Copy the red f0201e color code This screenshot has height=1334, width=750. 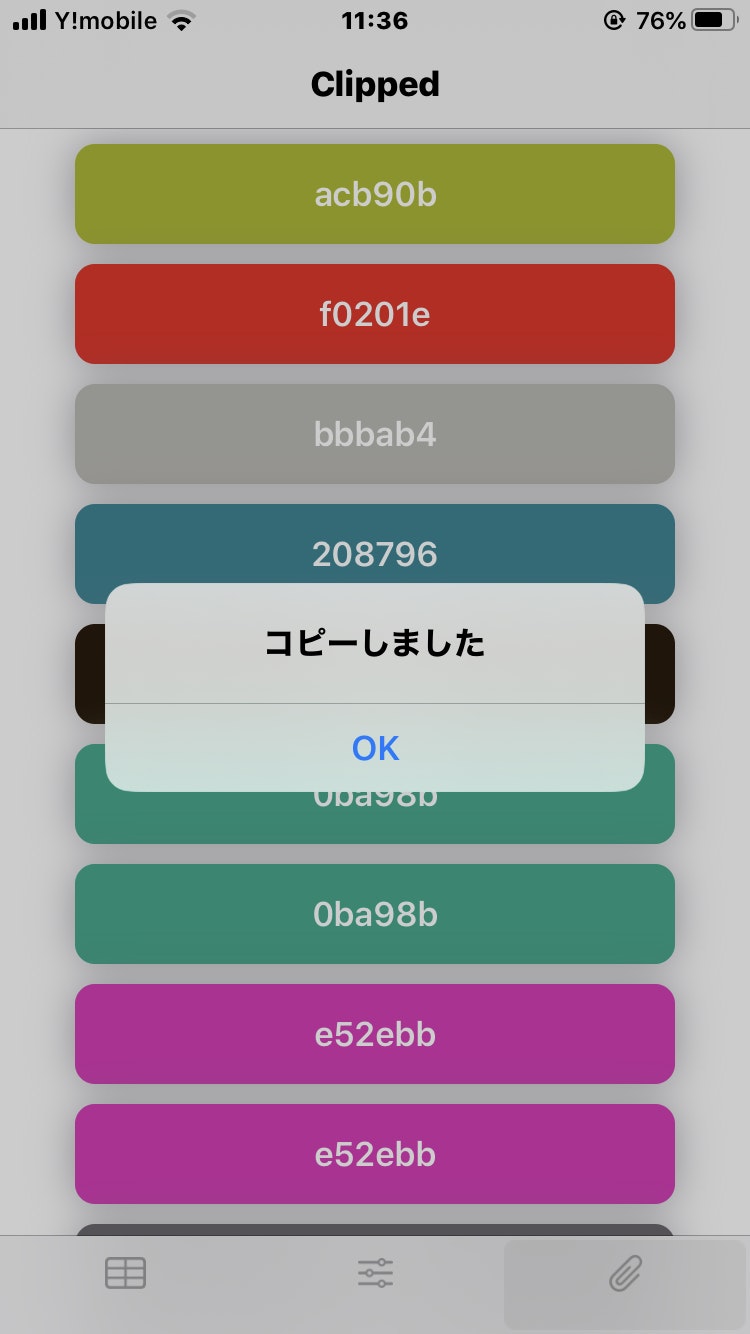(x=375, y=314)
